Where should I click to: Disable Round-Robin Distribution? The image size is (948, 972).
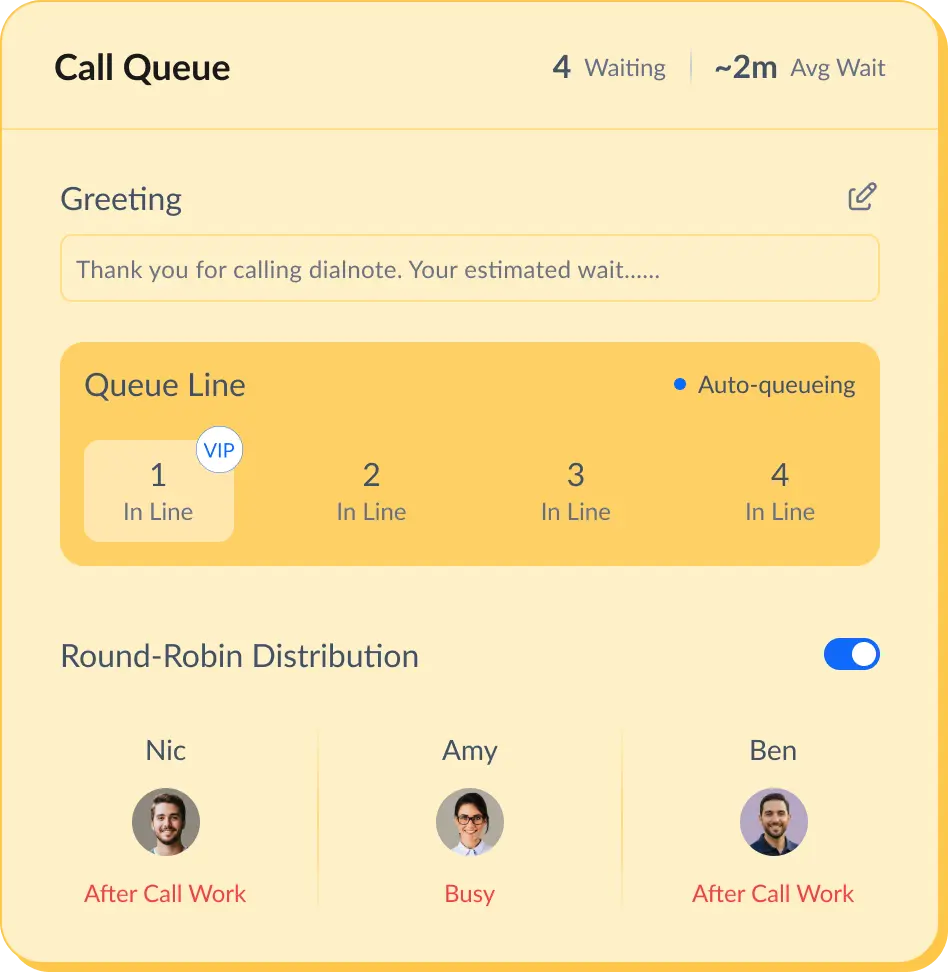point(851,655)
